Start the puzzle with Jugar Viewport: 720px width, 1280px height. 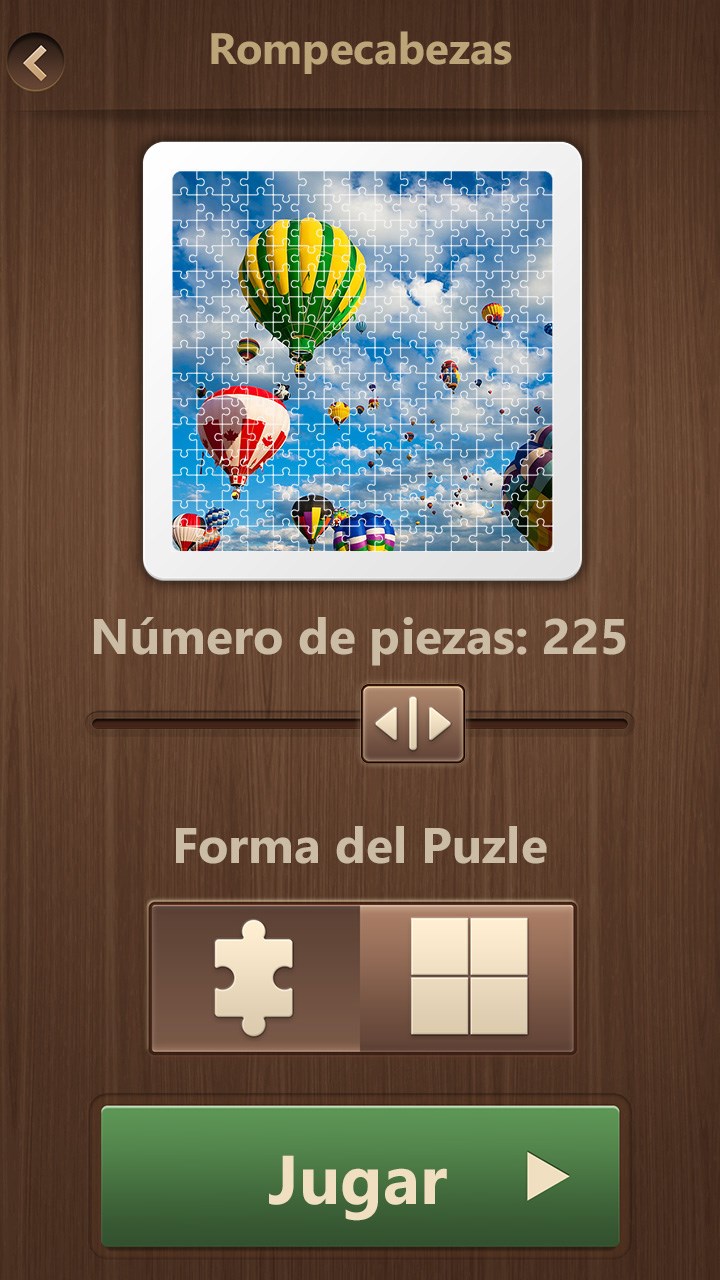point(360,1177)
